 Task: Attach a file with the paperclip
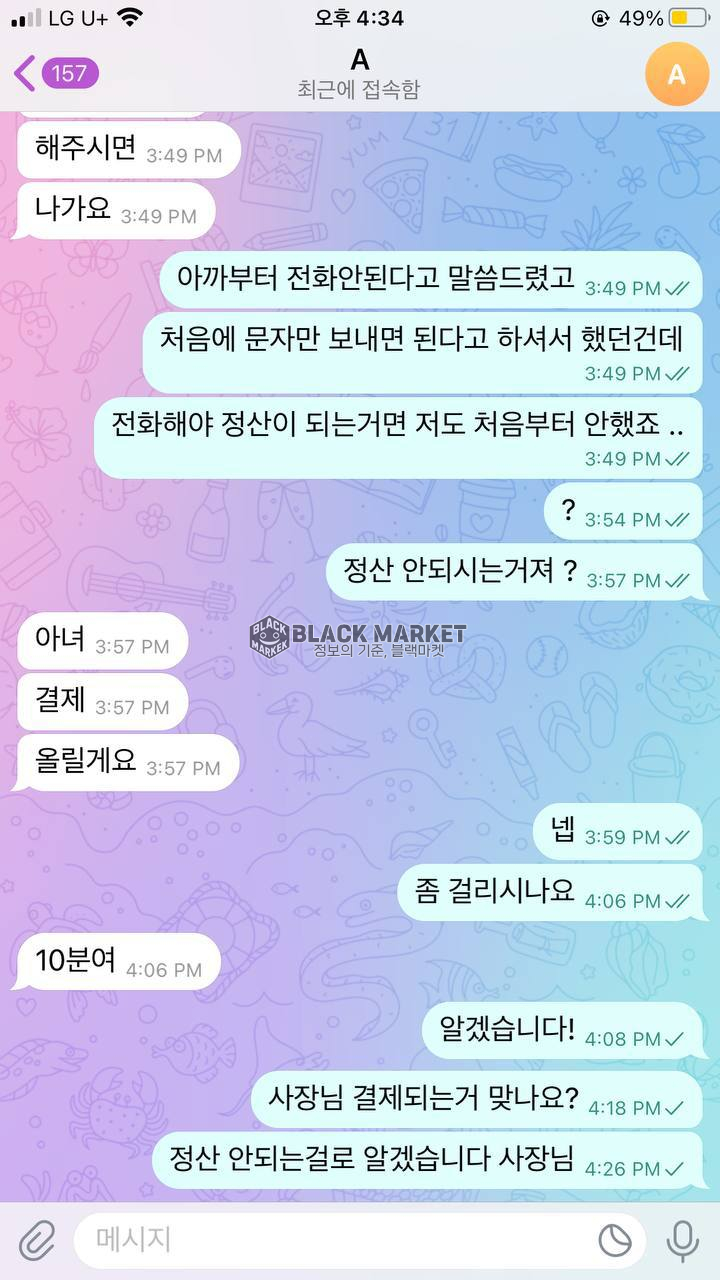(x=37, y=1241)
